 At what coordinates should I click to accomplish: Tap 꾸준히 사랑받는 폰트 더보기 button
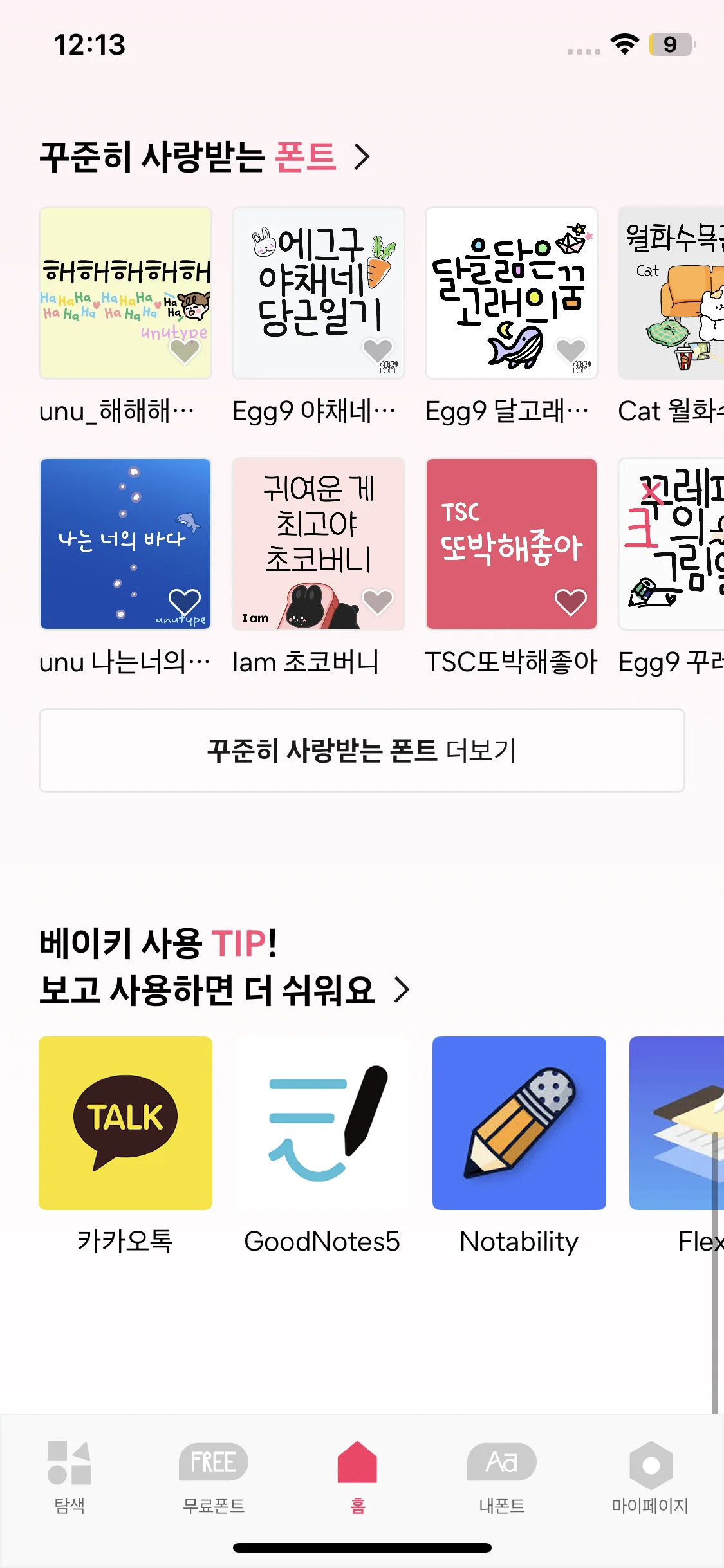pyautogui.click(x=362, y=751)
